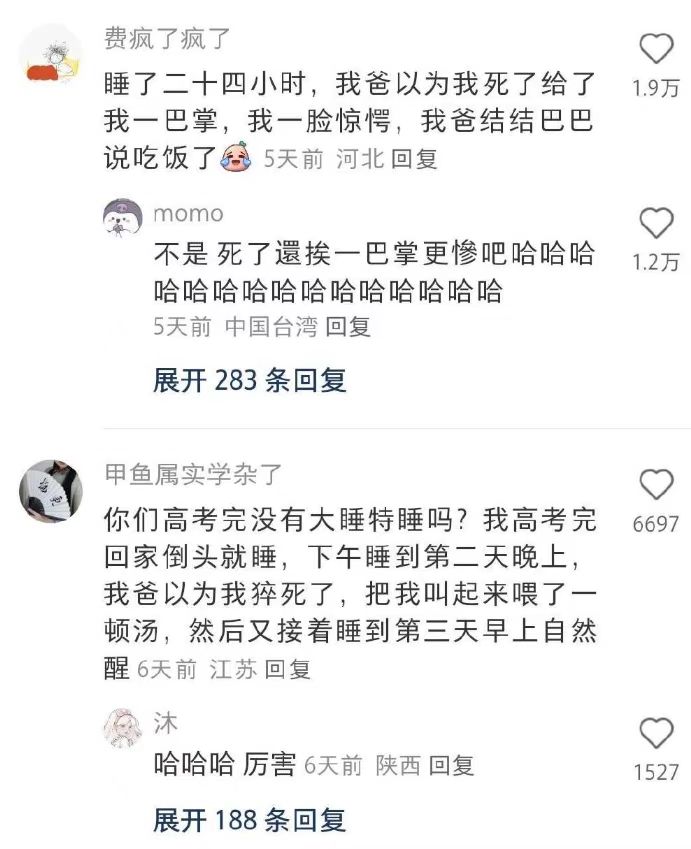
Task: Expand the 283 replies
Action: (x=249, y=380)
